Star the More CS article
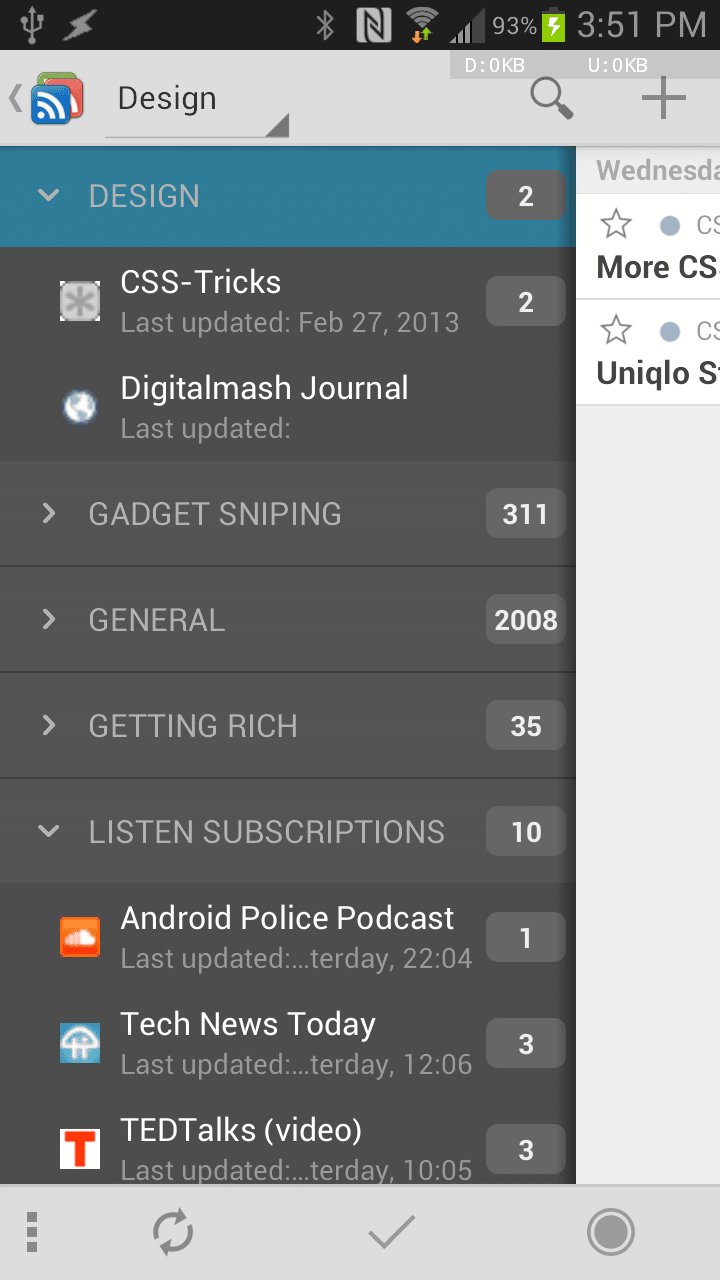 (x=616, y=224)
